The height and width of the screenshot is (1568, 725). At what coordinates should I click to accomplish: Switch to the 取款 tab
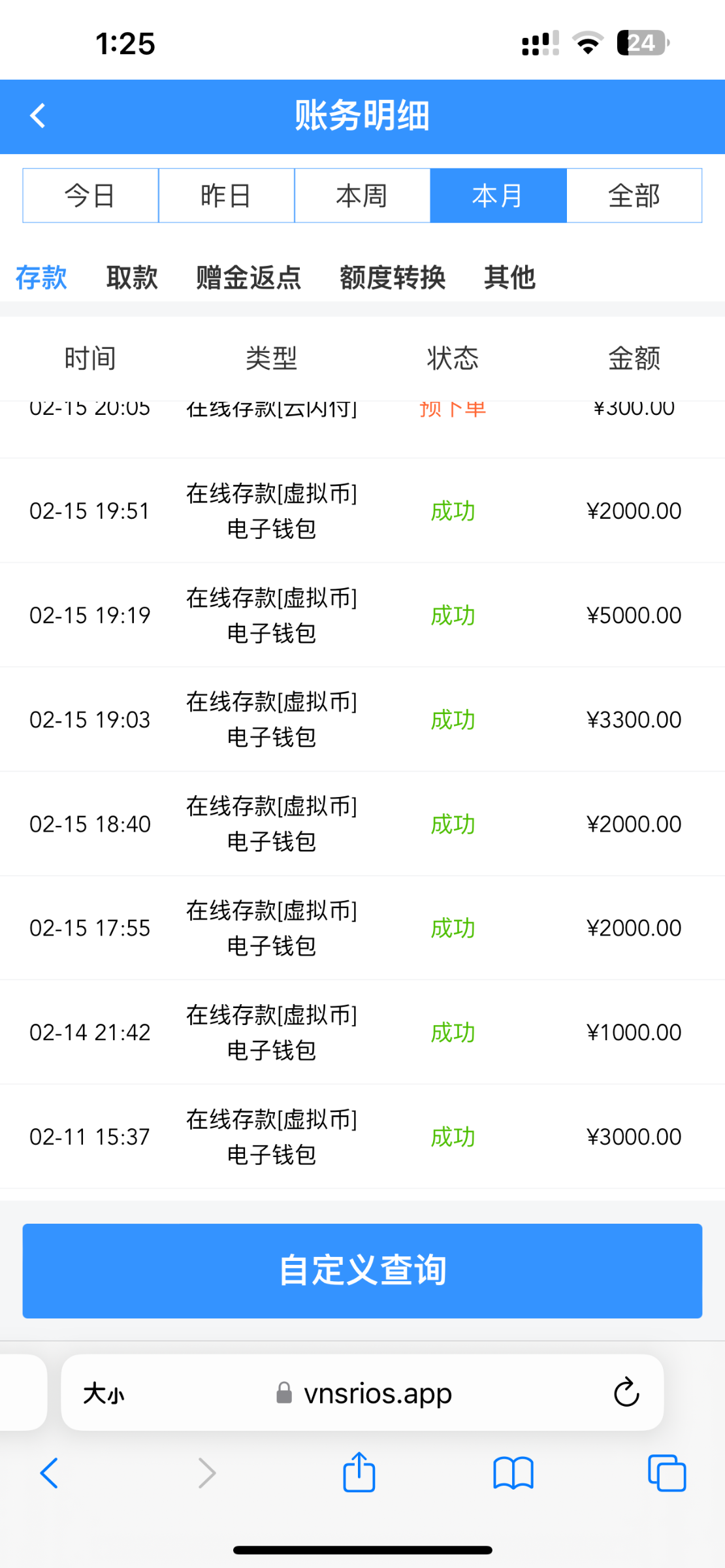tap(132, 278)
